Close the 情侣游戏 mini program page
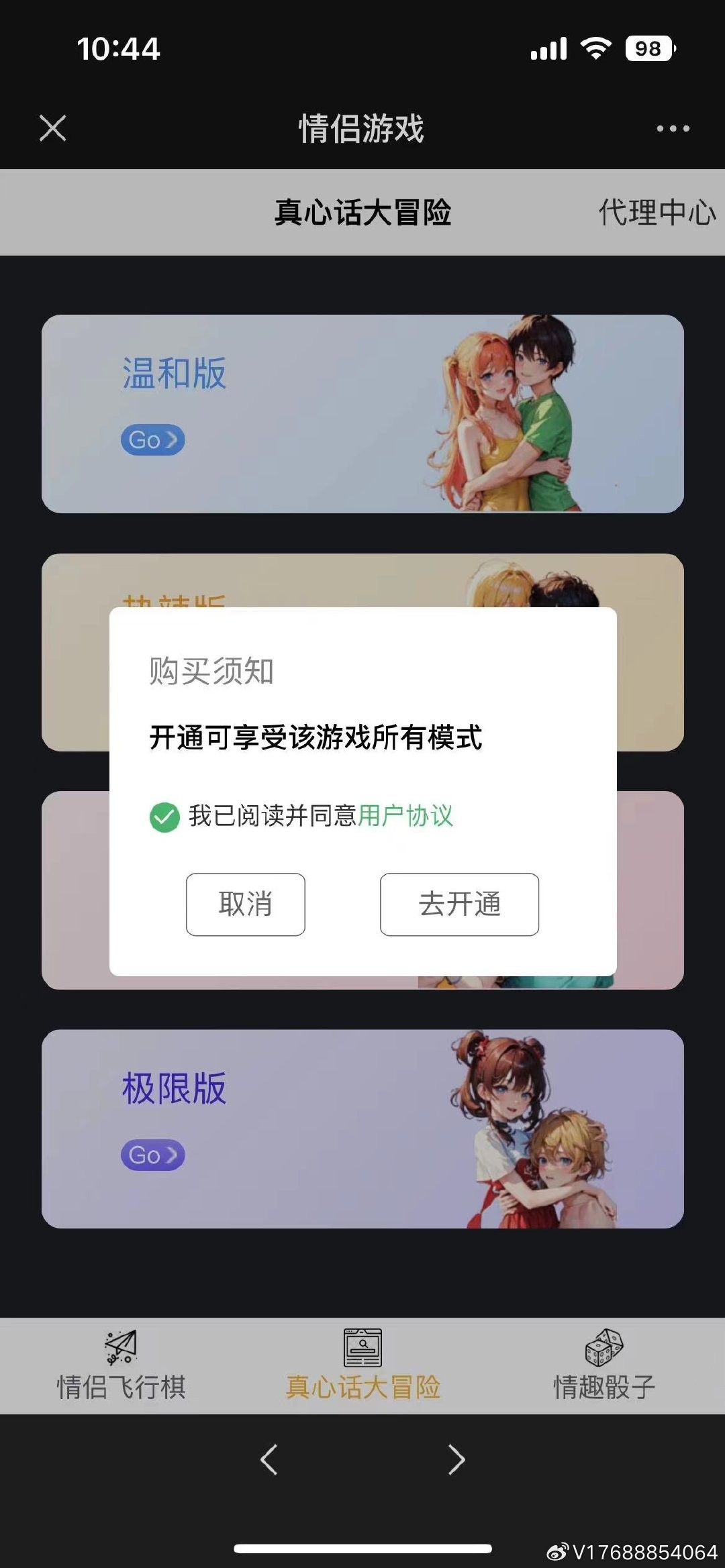Screen dimensions: 725x1568 [52, 128]
